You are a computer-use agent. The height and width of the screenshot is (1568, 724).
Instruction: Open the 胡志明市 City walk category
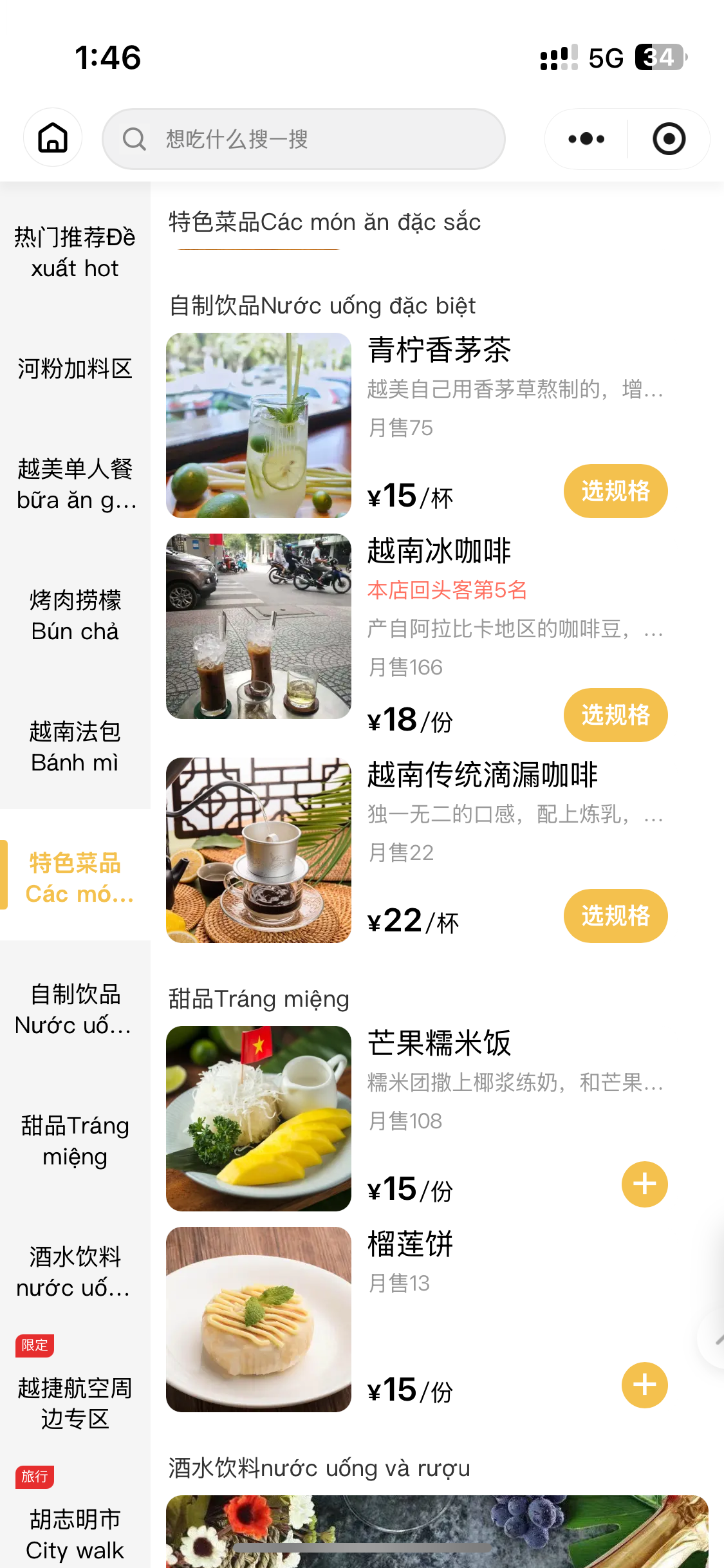(x=75, y=1535)
